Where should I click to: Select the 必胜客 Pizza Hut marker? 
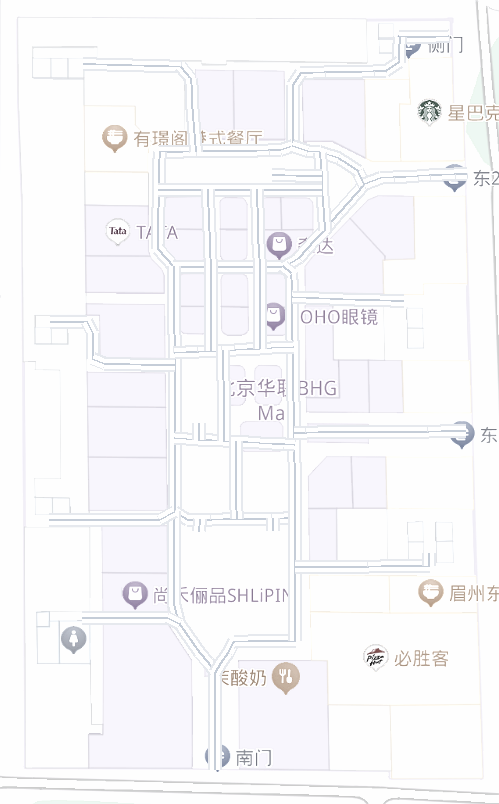tap(375, 657)
